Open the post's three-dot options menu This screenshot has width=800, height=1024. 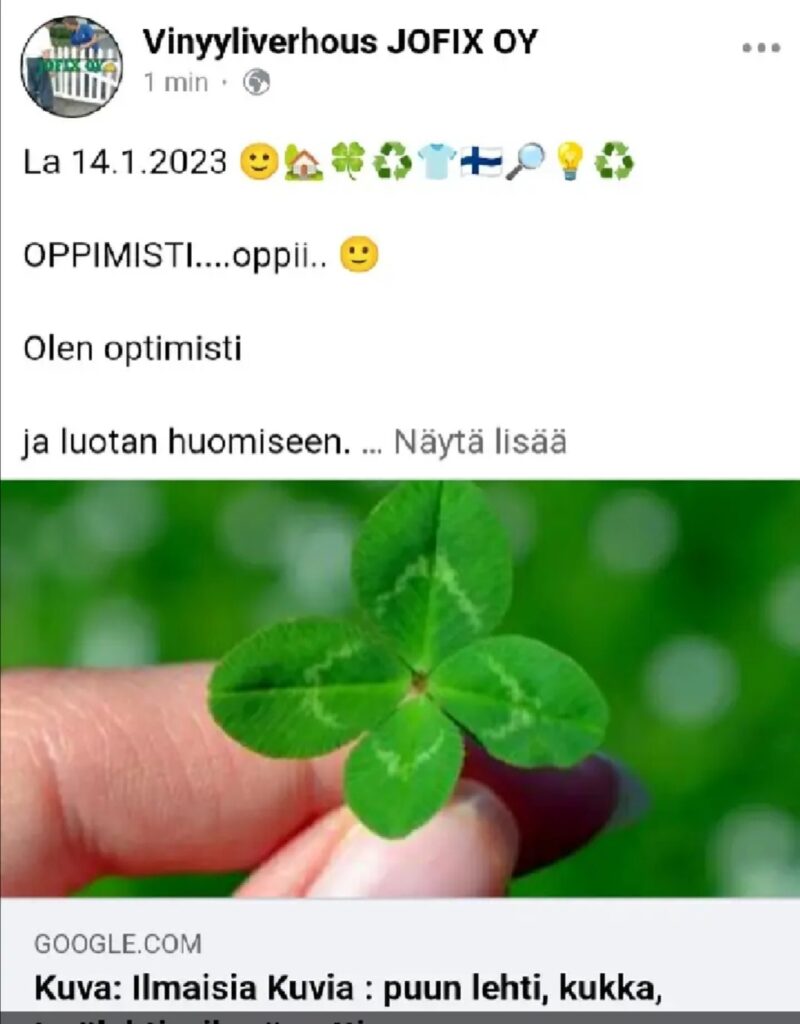760,48
